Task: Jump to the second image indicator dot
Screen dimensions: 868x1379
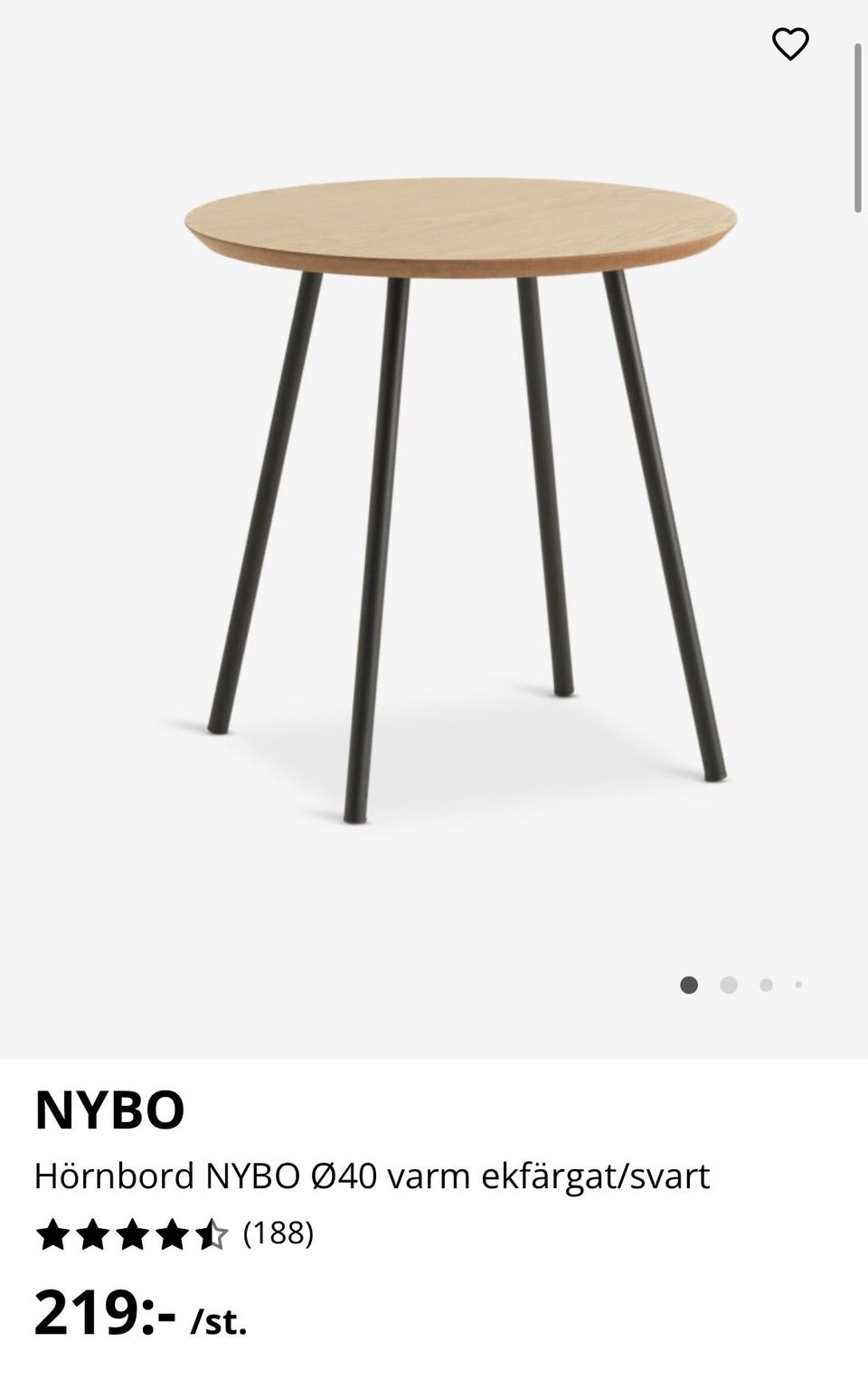Action: pyautogui.click(x=728, y=985)
